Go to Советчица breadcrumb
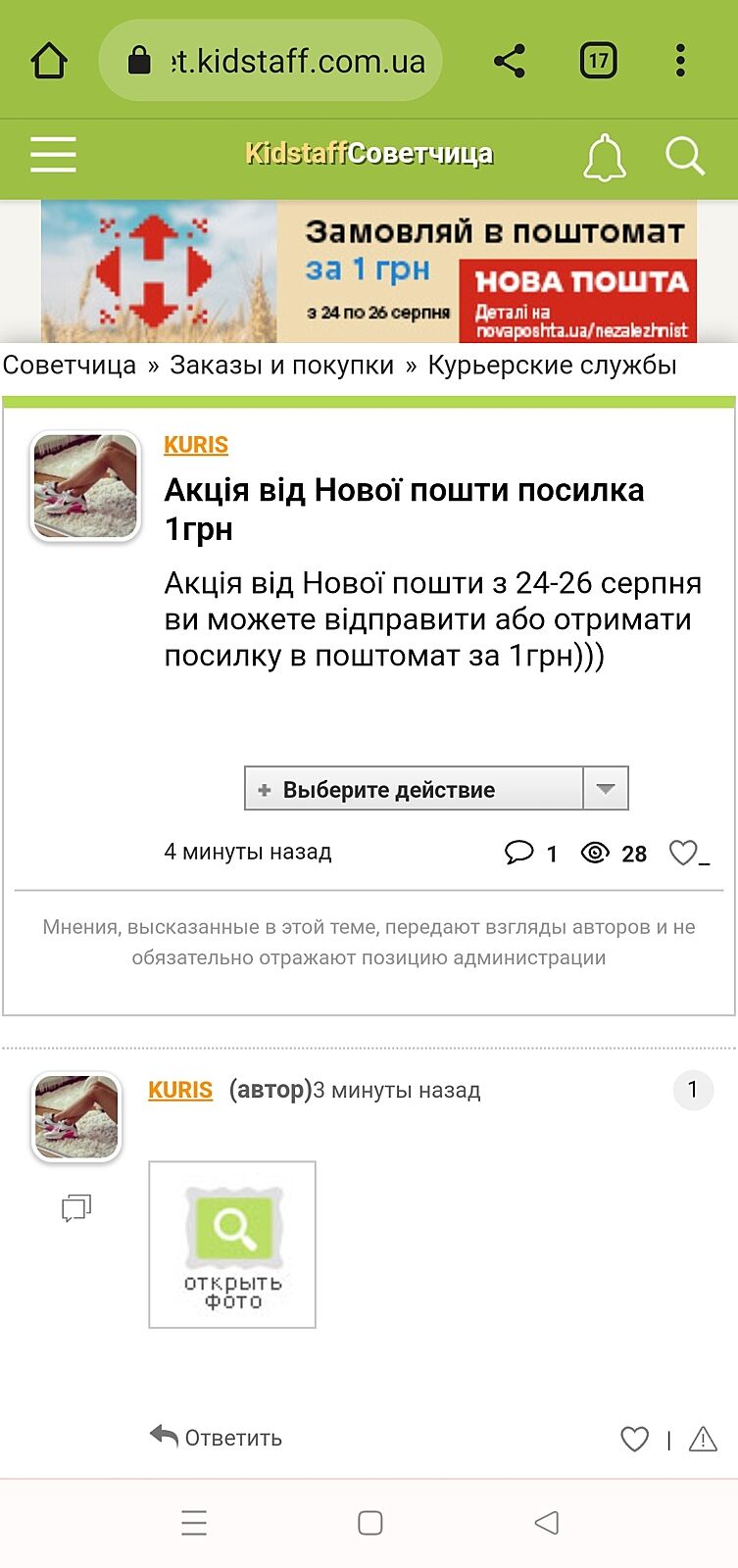 point(70,366)
